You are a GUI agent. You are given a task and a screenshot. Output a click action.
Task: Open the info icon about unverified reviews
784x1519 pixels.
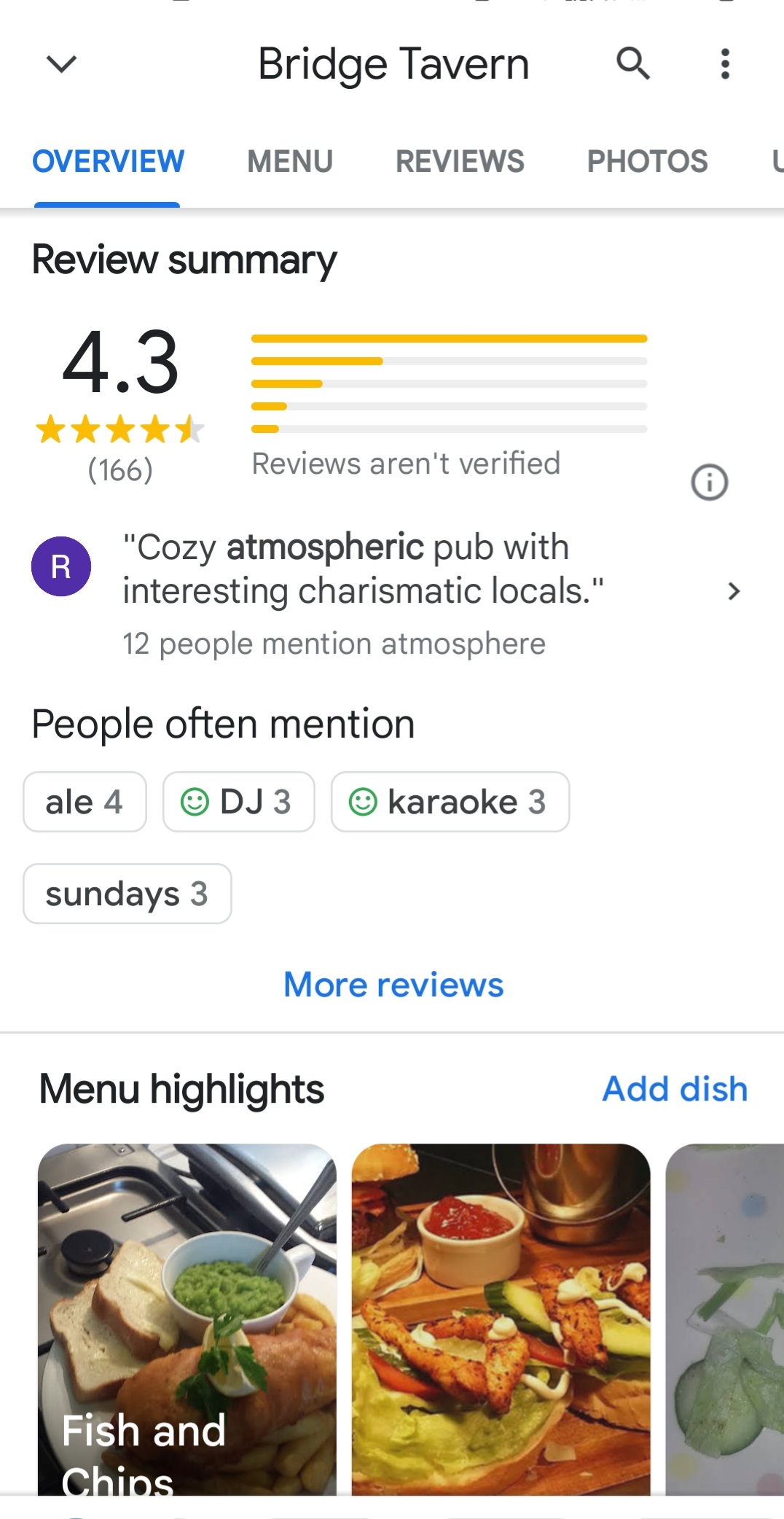coord(709,483)
